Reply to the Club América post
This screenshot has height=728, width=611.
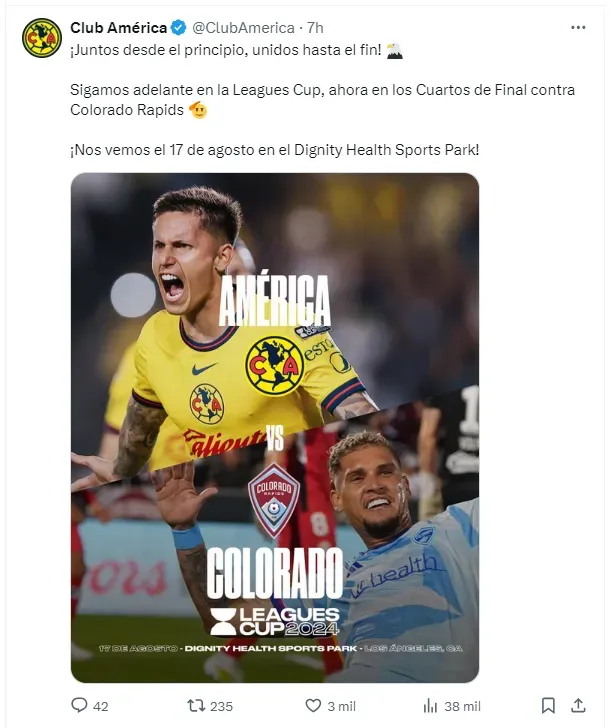click(80, 705)
